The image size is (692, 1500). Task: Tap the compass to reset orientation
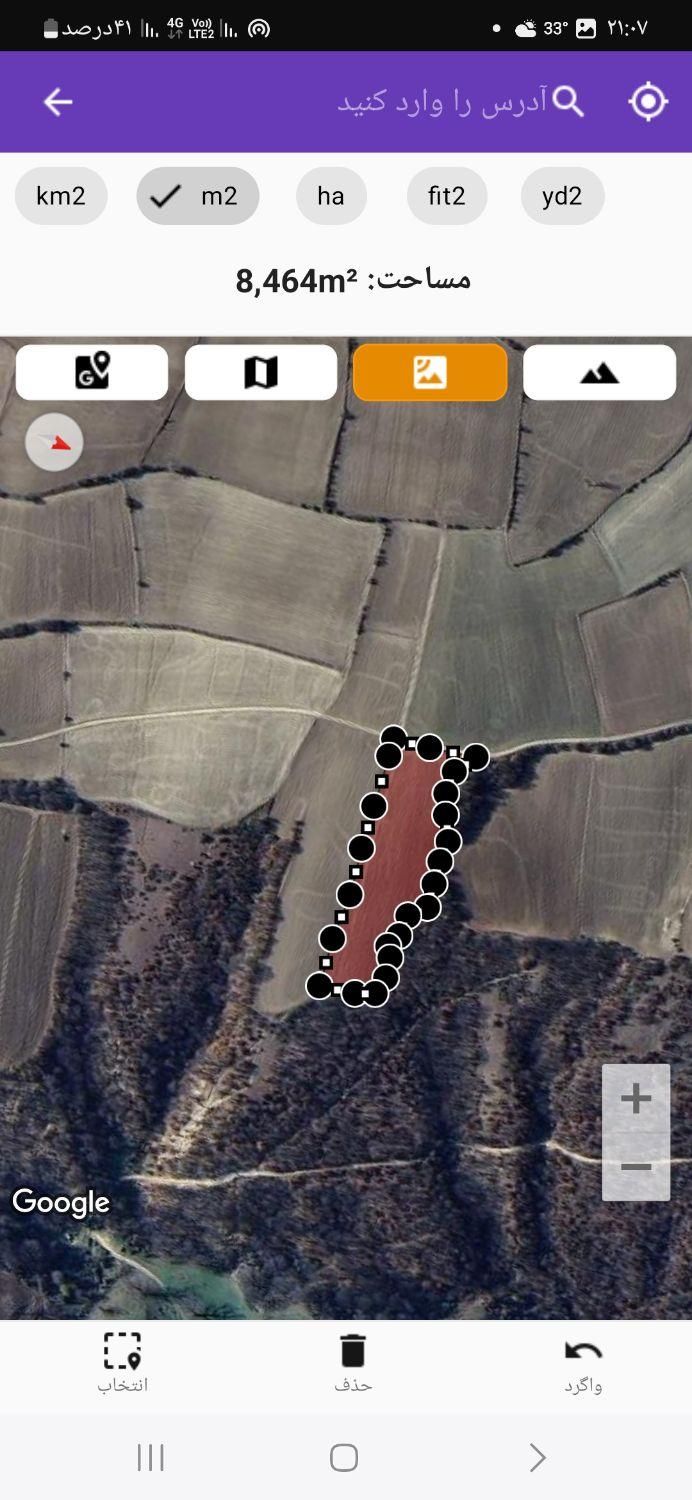pyautogui.click(x=55, y=442)
